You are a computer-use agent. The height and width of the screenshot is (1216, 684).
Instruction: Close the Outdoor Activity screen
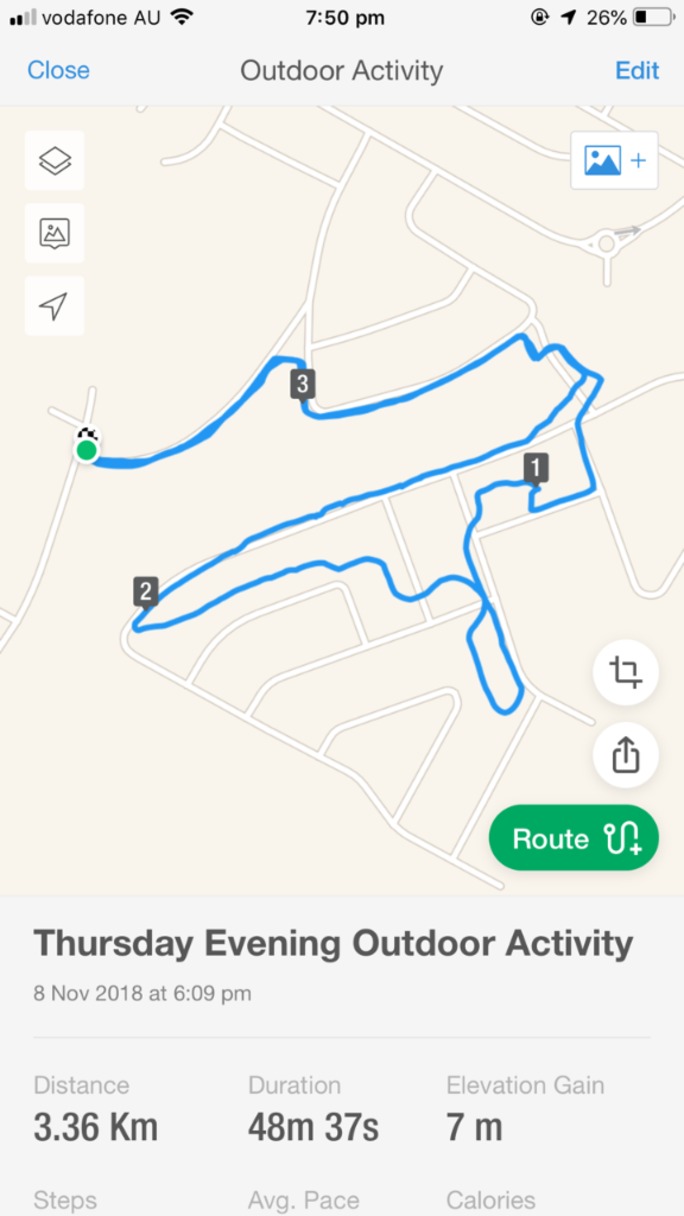[58, 70]
